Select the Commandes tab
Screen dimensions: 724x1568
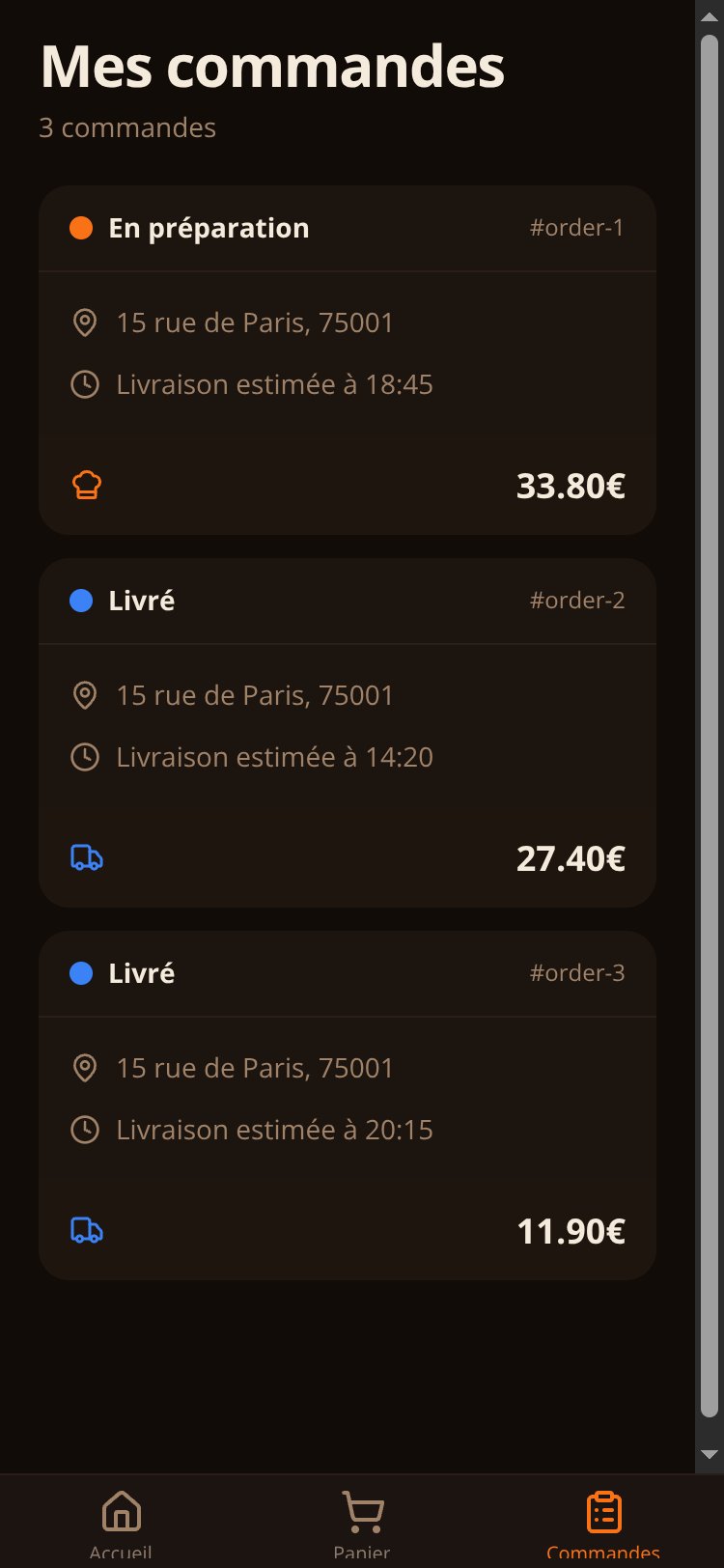603,1524
